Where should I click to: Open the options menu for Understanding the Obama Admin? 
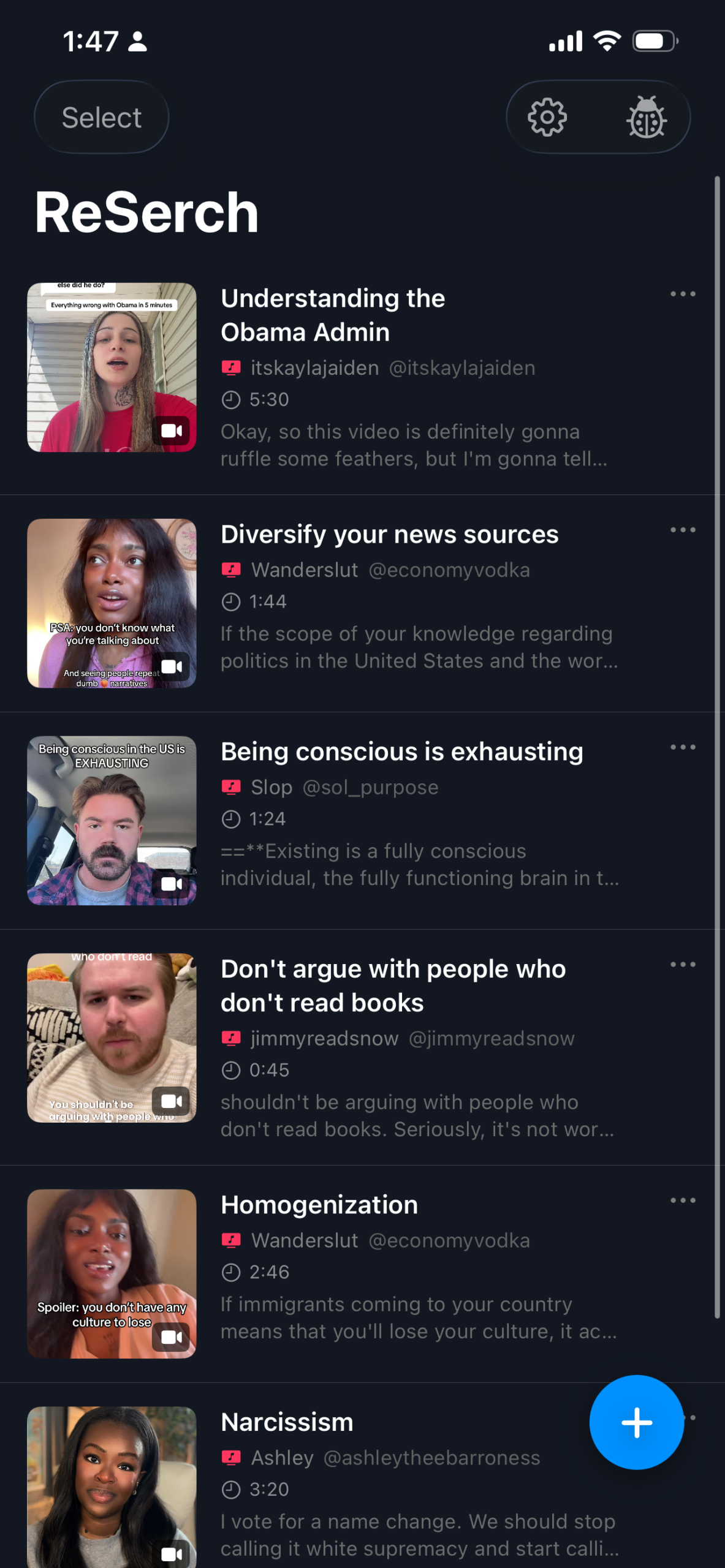[x=683, y=294]
